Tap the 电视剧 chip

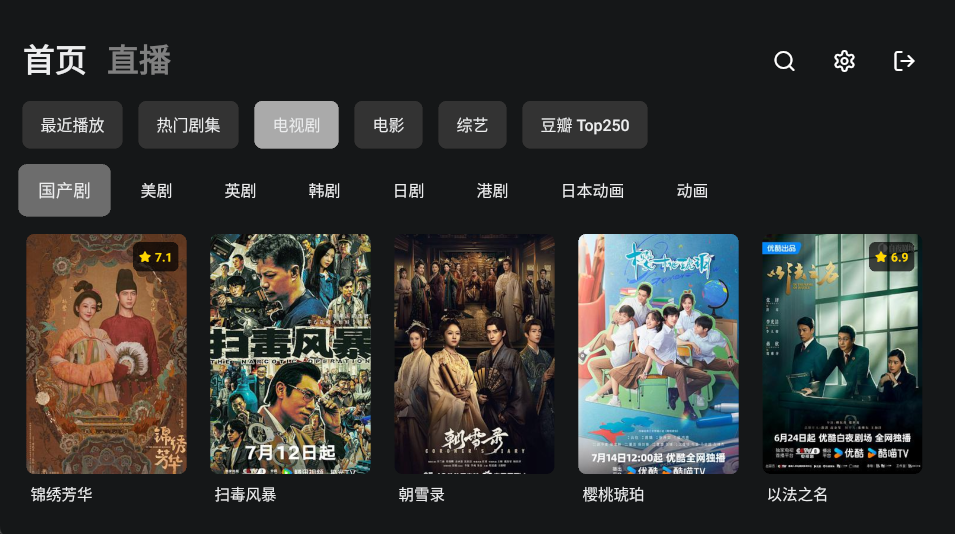coord(296,125)
